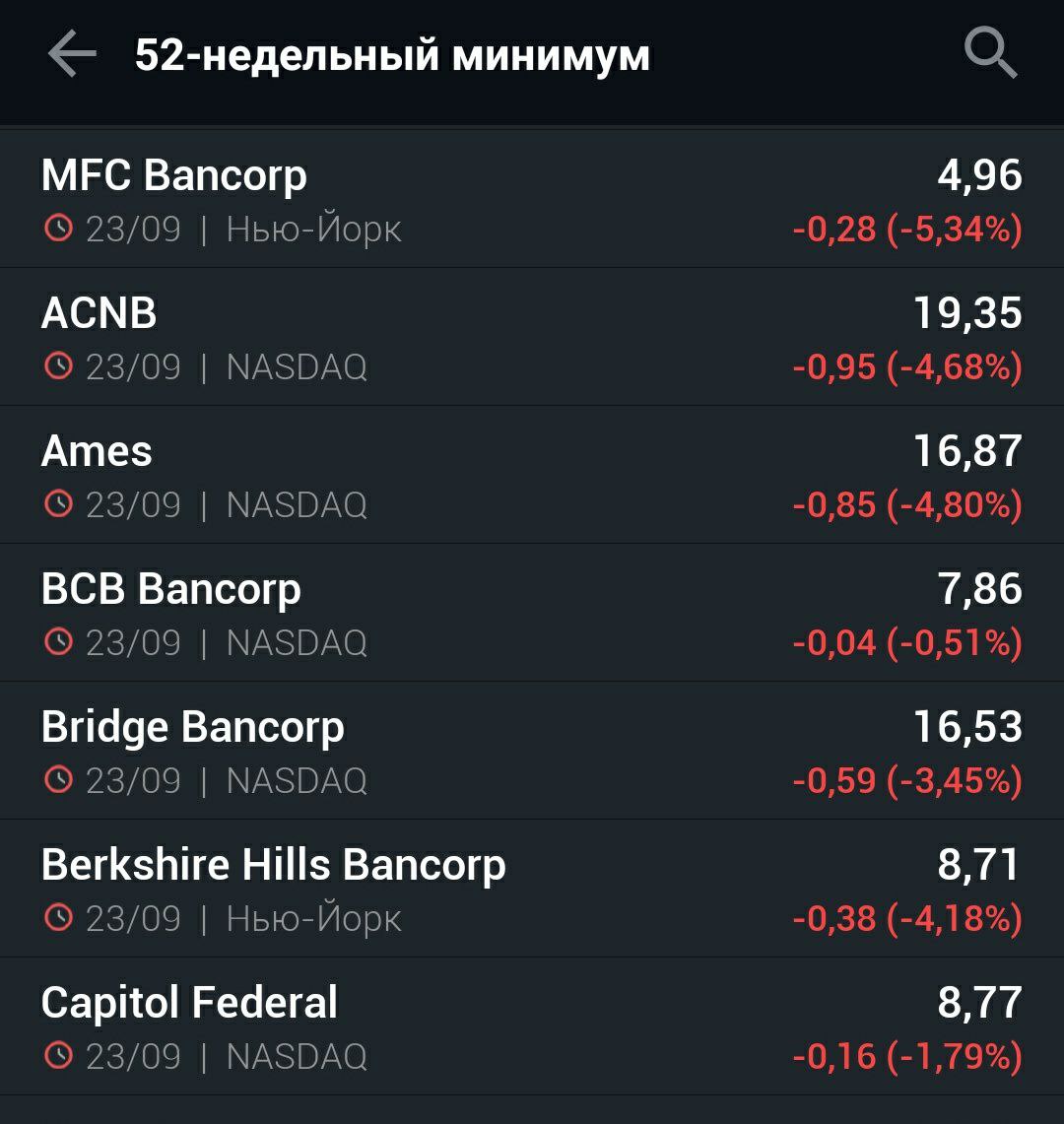1064x1124 pixels.
Task: Open the Capitol Federal listing
Action: coord(532,1027)
